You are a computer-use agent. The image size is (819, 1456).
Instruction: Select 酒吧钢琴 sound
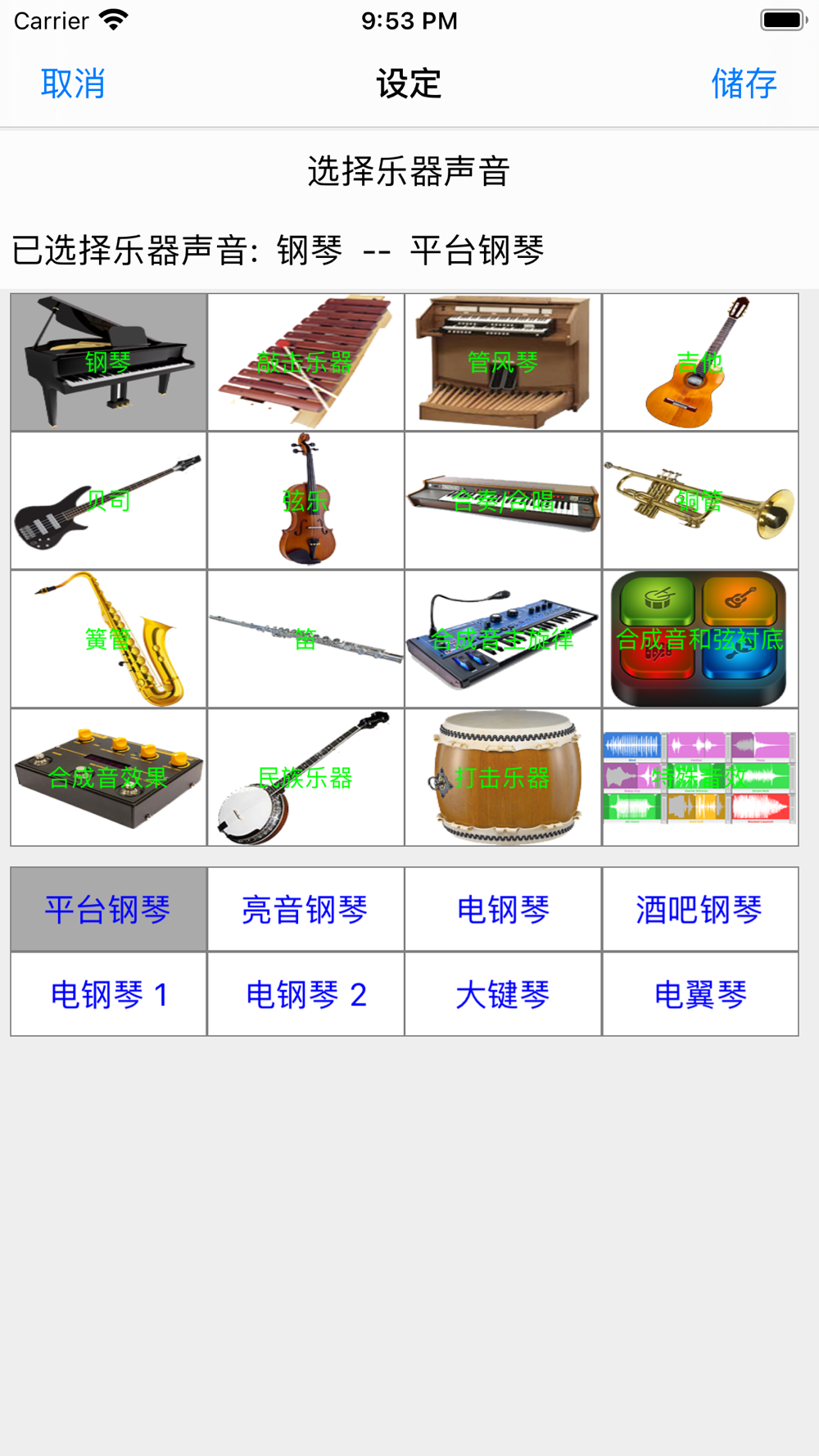point(700,909)
